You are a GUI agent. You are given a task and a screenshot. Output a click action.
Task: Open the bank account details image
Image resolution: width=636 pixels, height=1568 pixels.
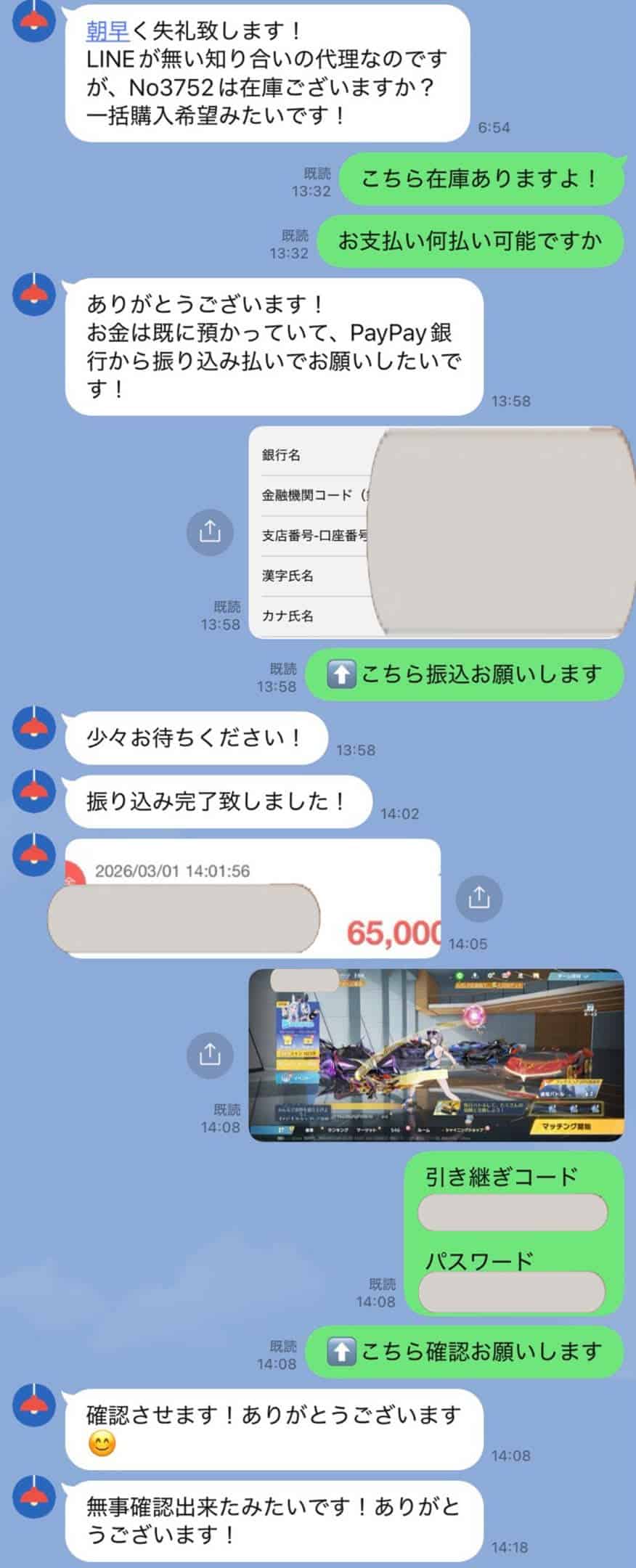[x=436, y=533]
